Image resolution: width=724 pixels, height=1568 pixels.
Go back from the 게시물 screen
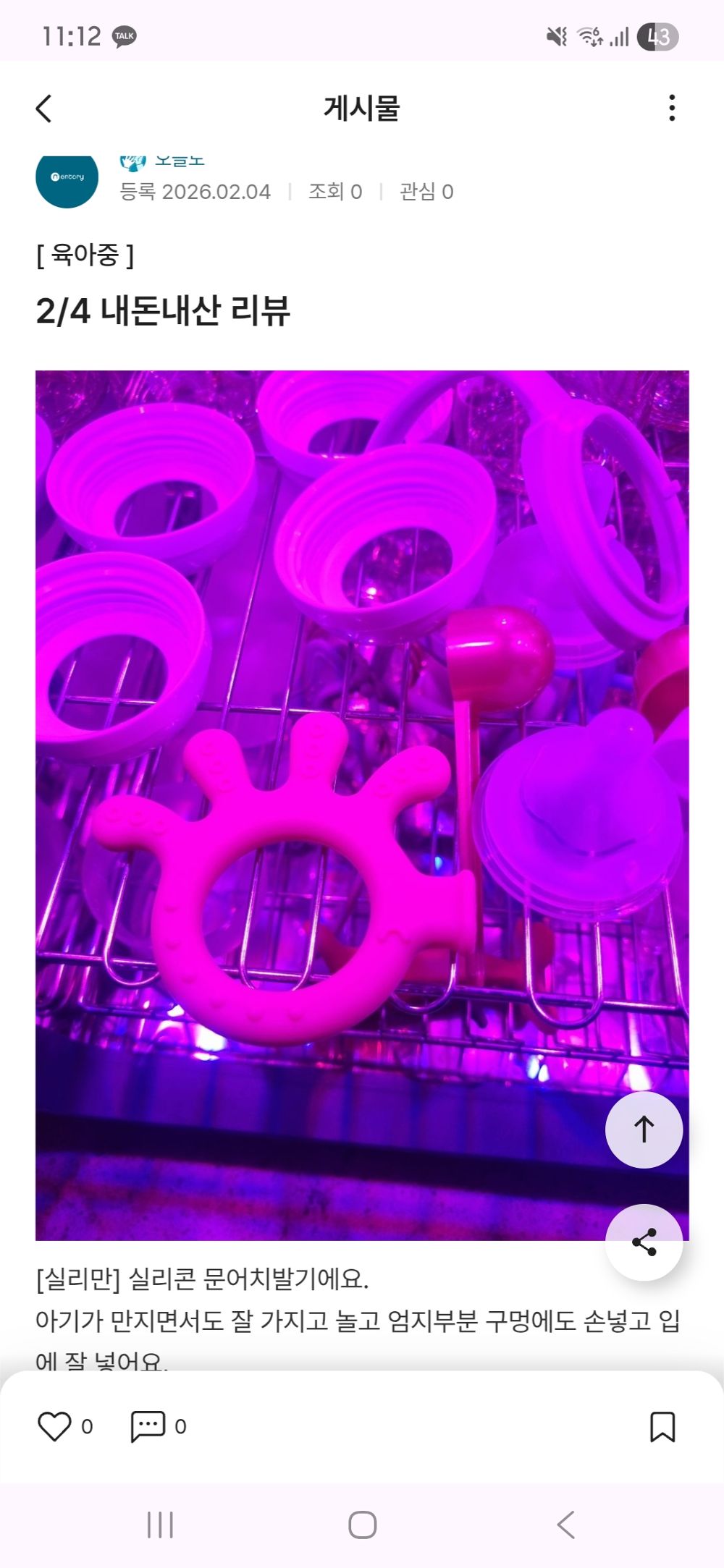[44, 109]
